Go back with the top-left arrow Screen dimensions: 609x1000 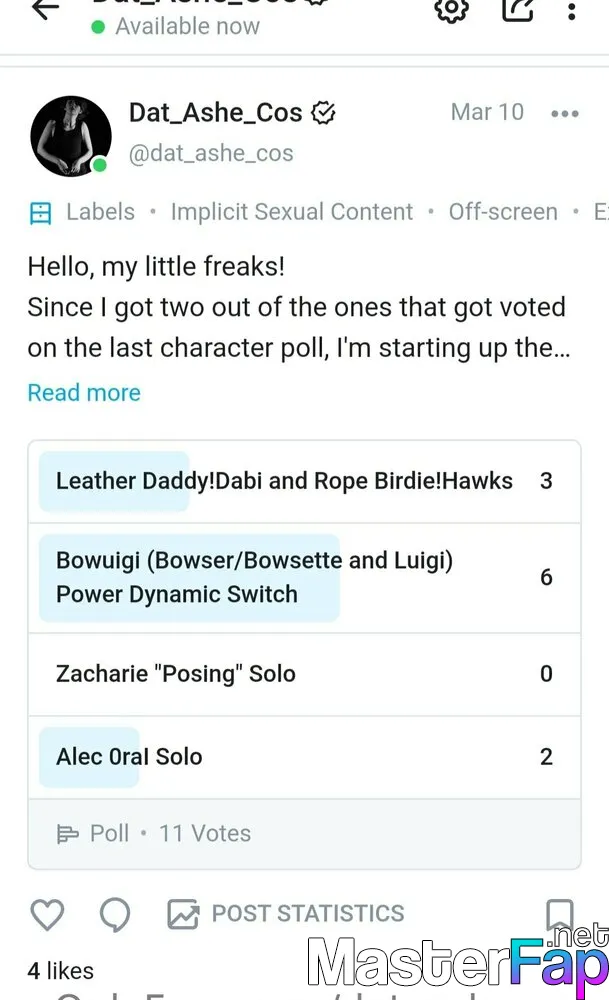[45, 9]
